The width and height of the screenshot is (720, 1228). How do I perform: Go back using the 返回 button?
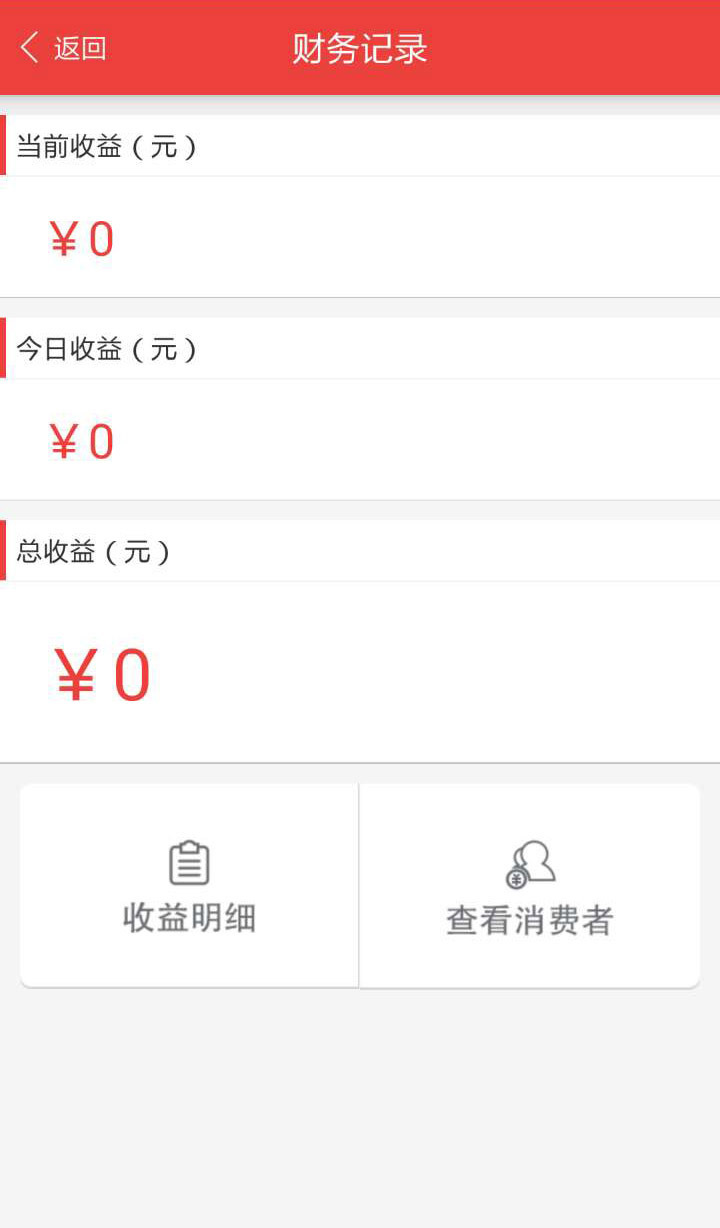tap(63, 47)
